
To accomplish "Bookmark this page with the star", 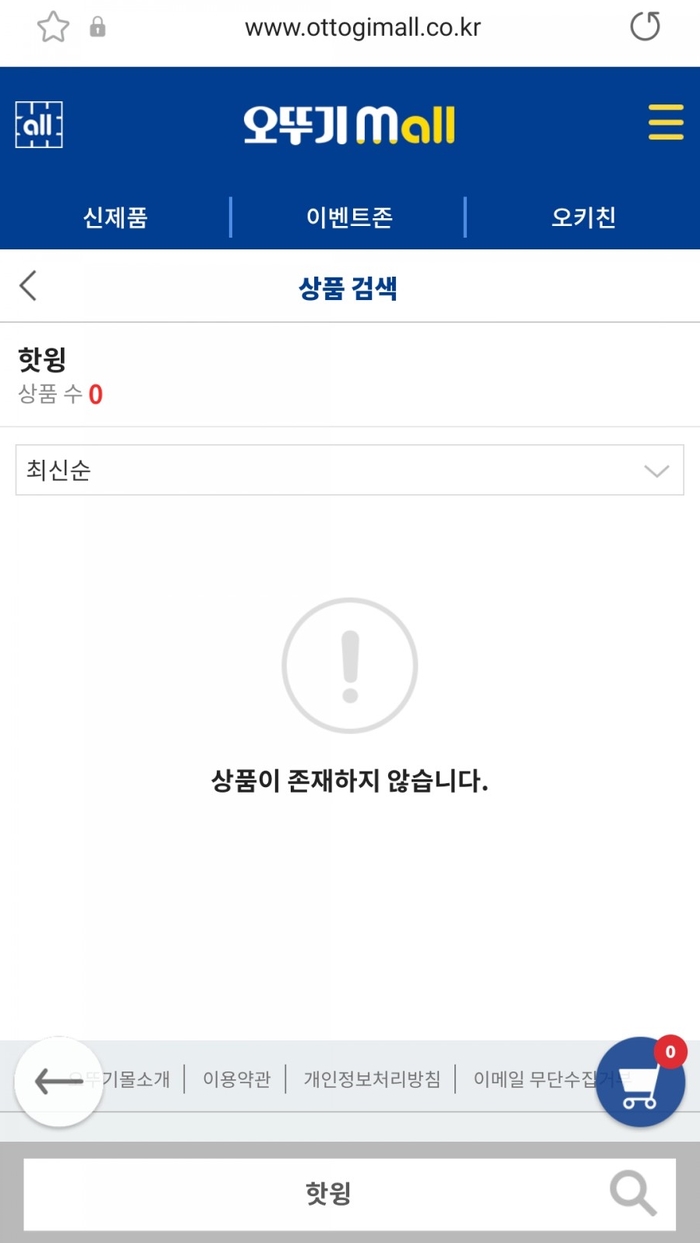I will point(53,27).
